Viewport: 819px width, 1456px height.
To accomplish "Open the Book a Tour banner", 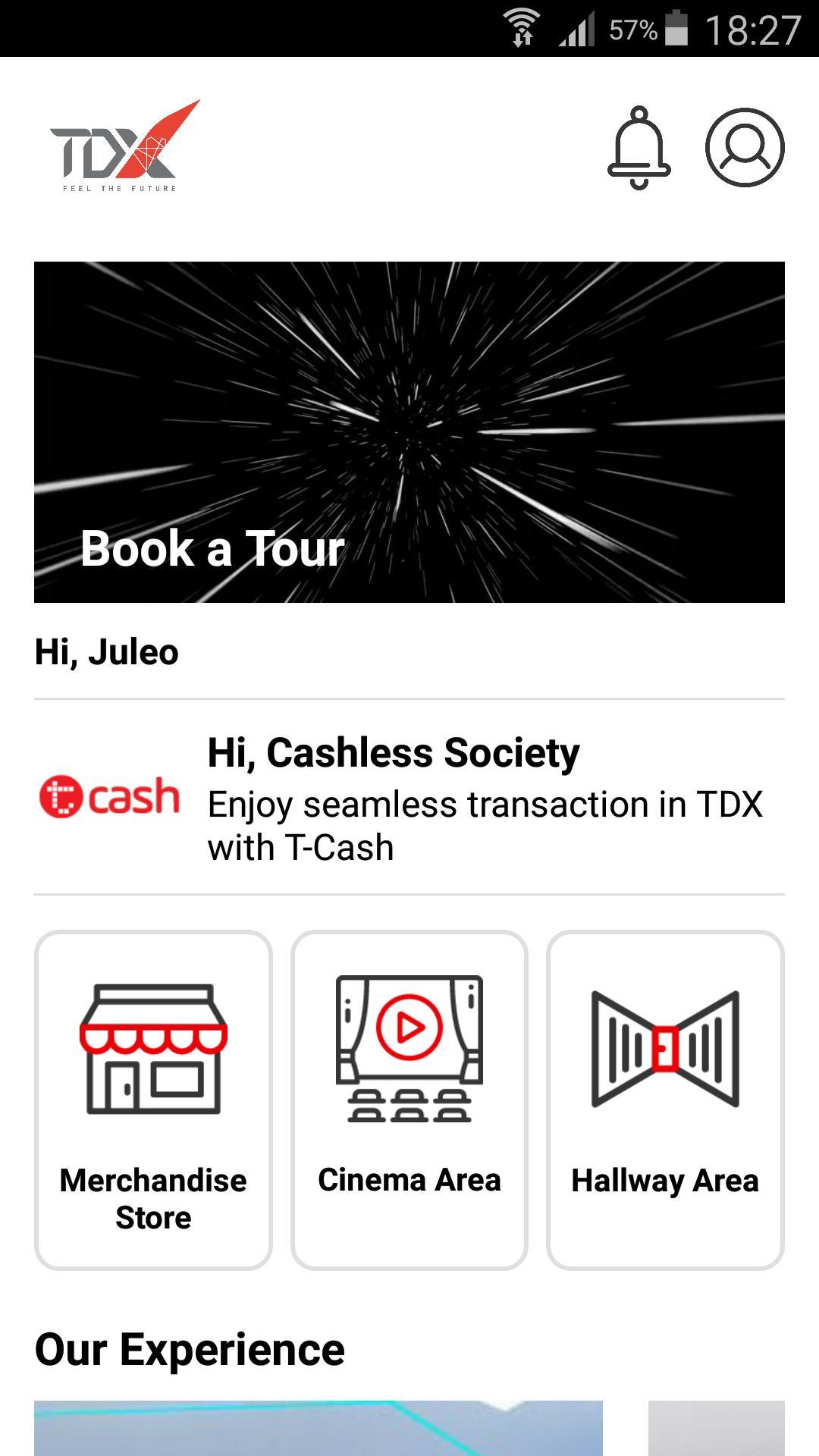I will pyautogui.click(x=409, y=432).
